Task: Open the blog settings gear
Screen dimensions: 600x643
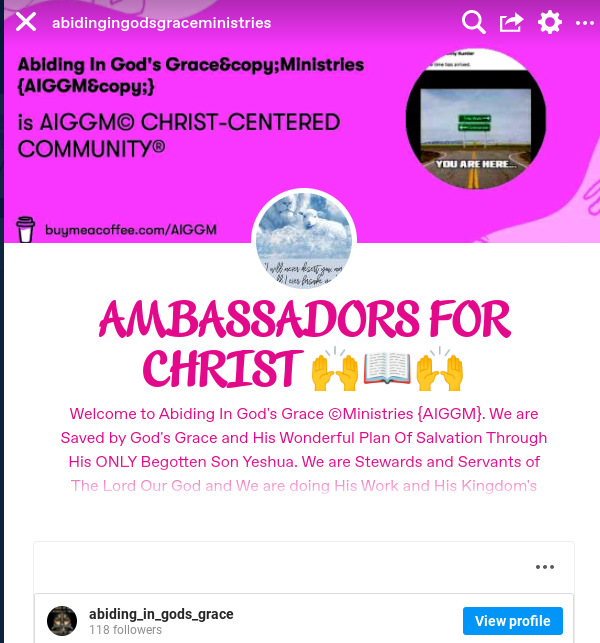Action: click(550, 22)
